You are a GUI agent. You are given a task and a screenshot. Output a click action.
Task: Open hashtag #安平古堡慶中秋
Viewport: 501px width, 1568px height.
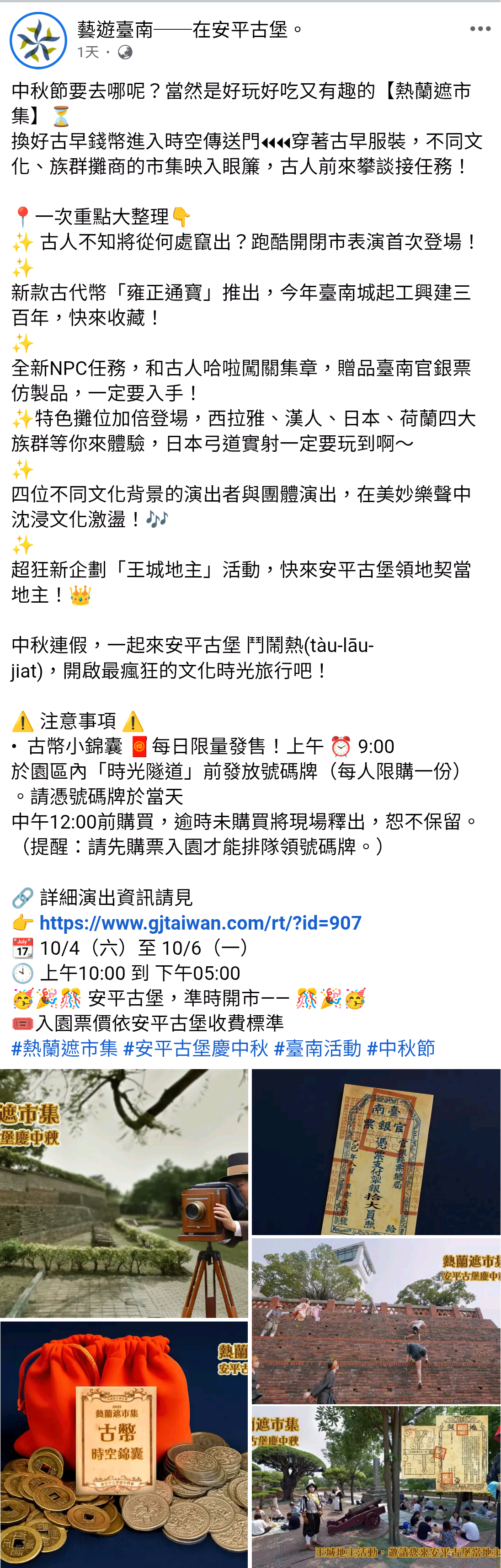(x=195, y=1048)
